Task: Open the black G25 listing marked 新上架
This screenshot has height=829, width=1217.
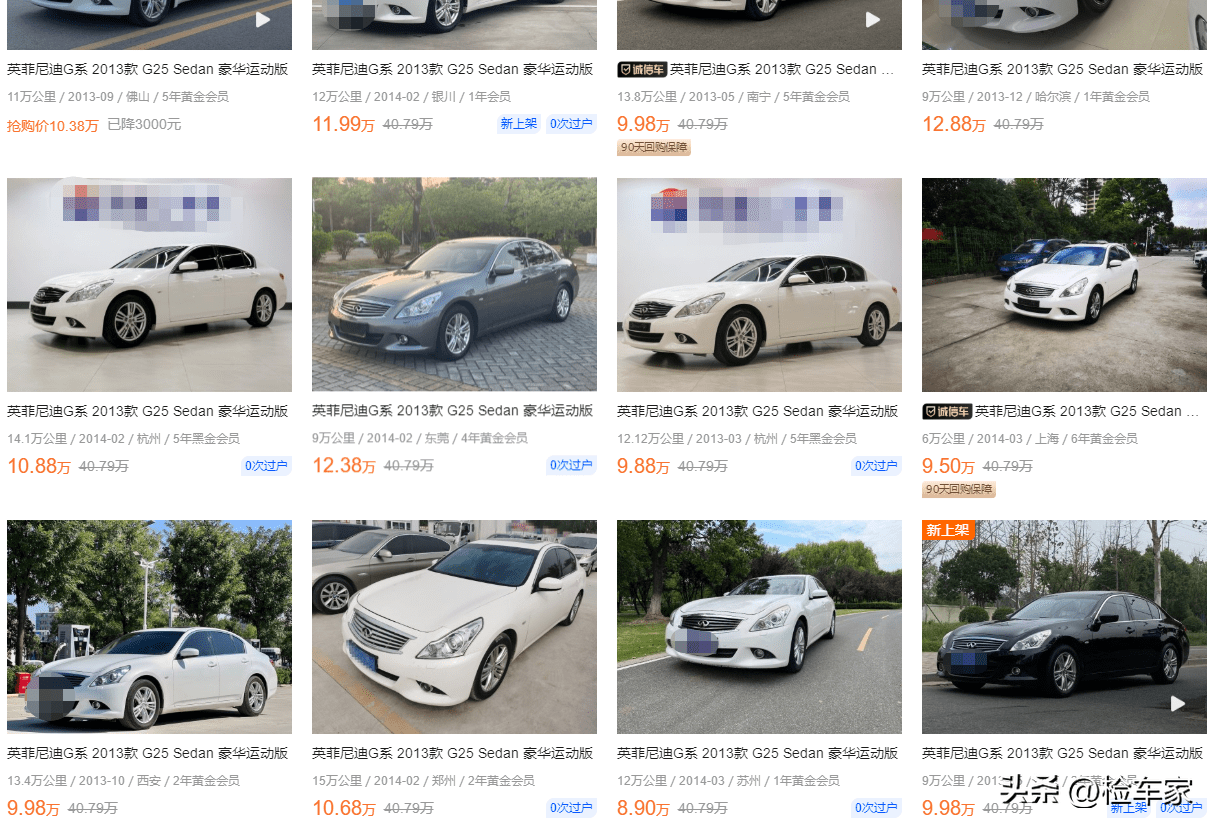Action: 1064,627
